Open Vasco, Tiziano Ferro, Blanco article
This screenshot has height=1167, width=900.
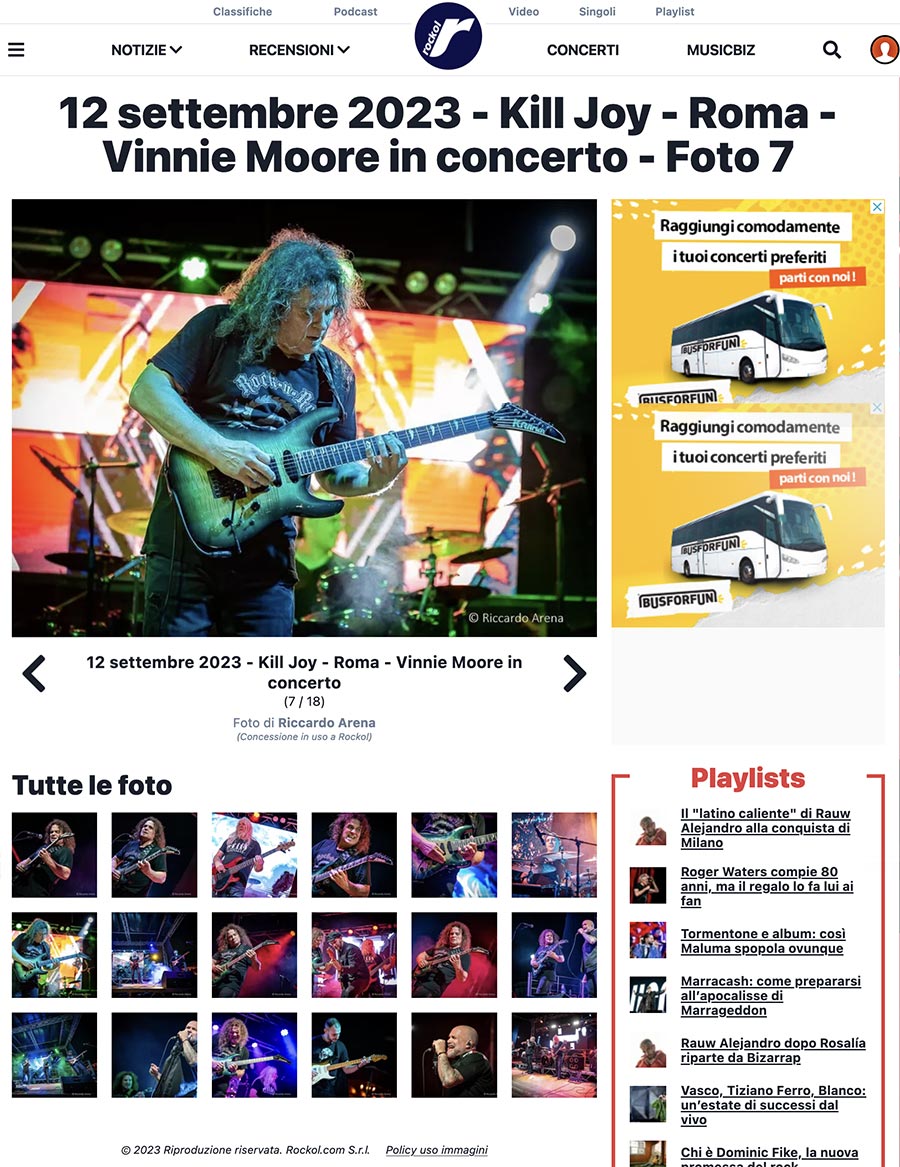(772, 1105)
